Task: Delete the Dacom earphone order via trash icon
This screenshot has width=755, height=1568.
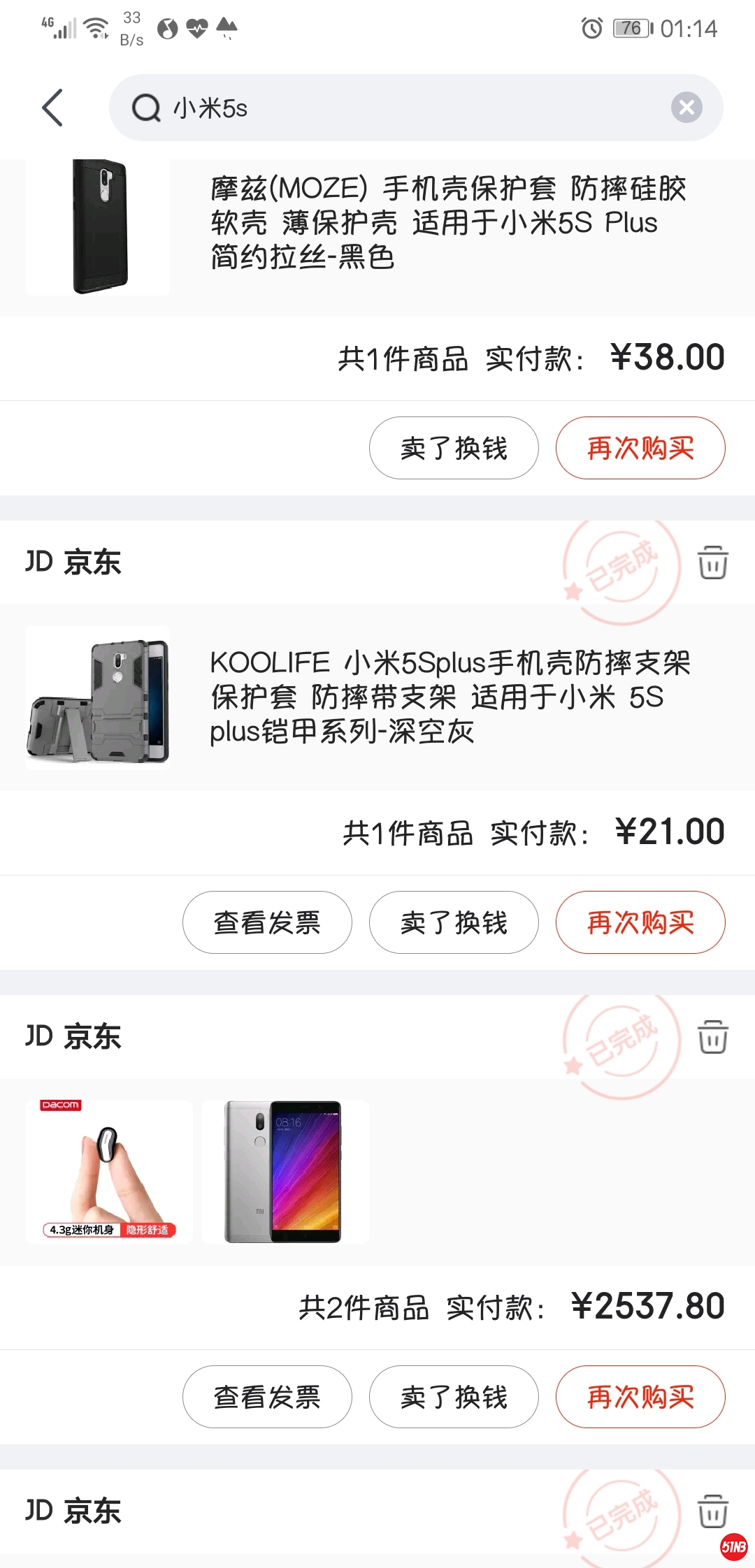Action: tap(712, 1038)
